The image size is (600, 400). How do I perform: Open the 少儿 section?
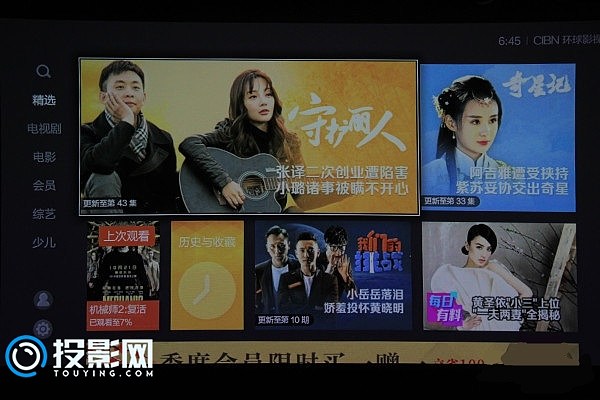[43, 242]
